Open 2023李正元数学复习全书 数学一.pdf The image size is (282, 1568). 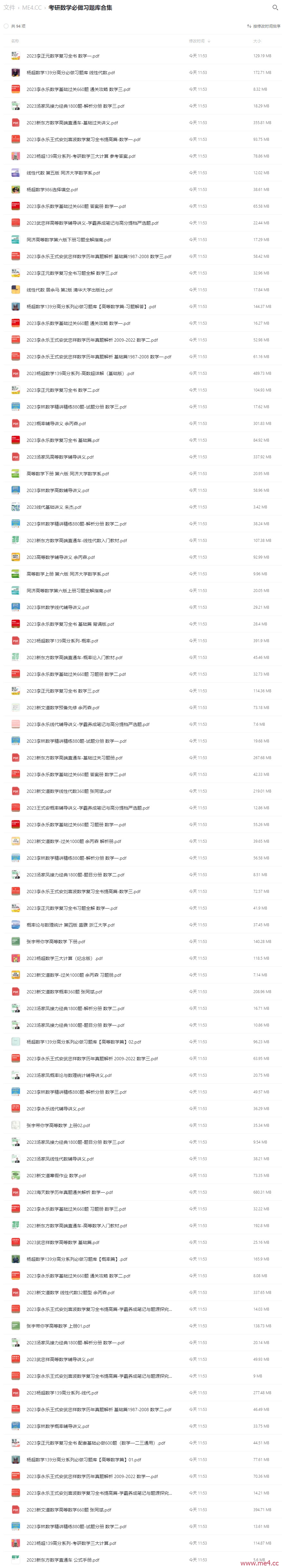click(62, 56)
